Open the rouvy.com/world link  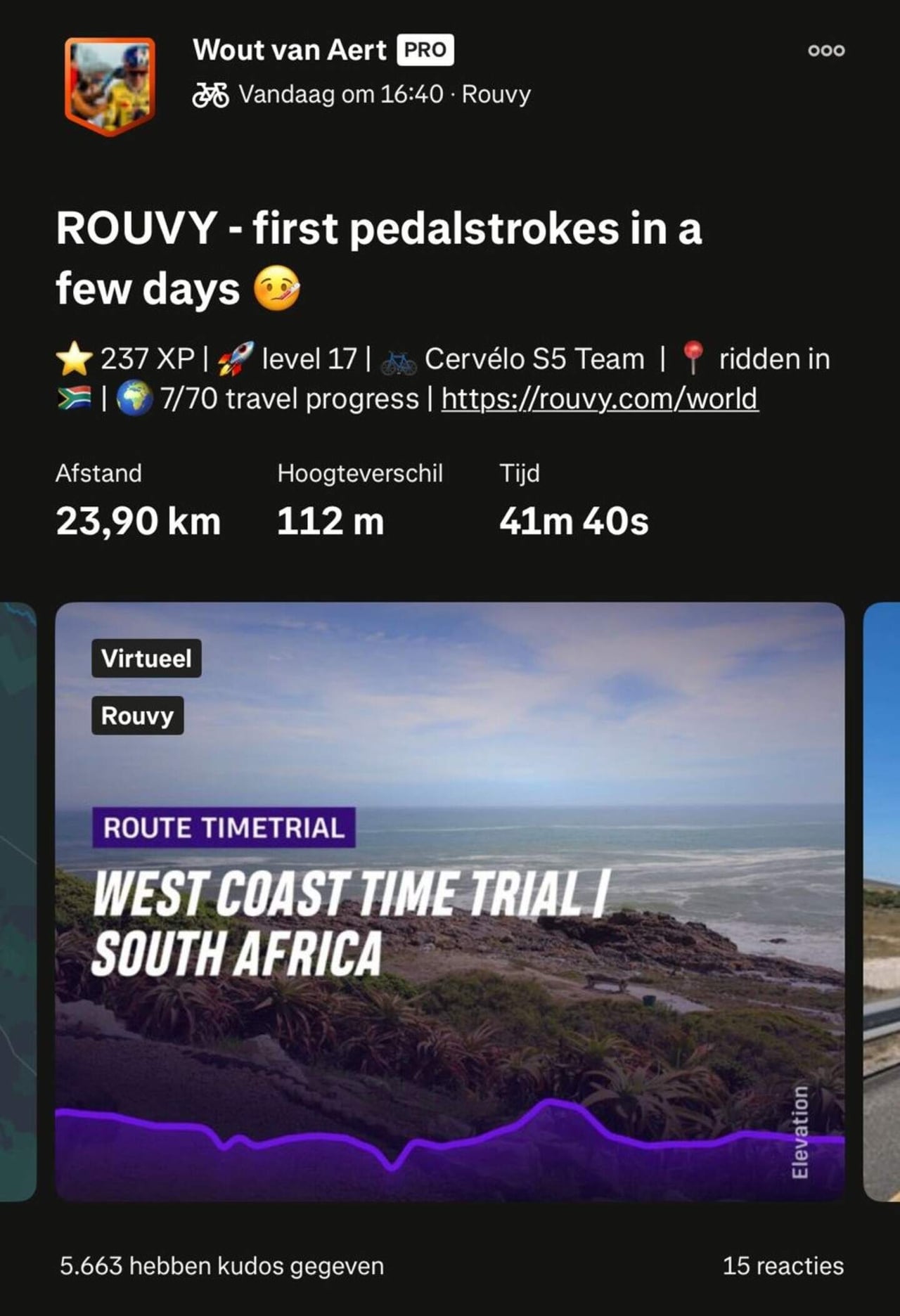598,398
